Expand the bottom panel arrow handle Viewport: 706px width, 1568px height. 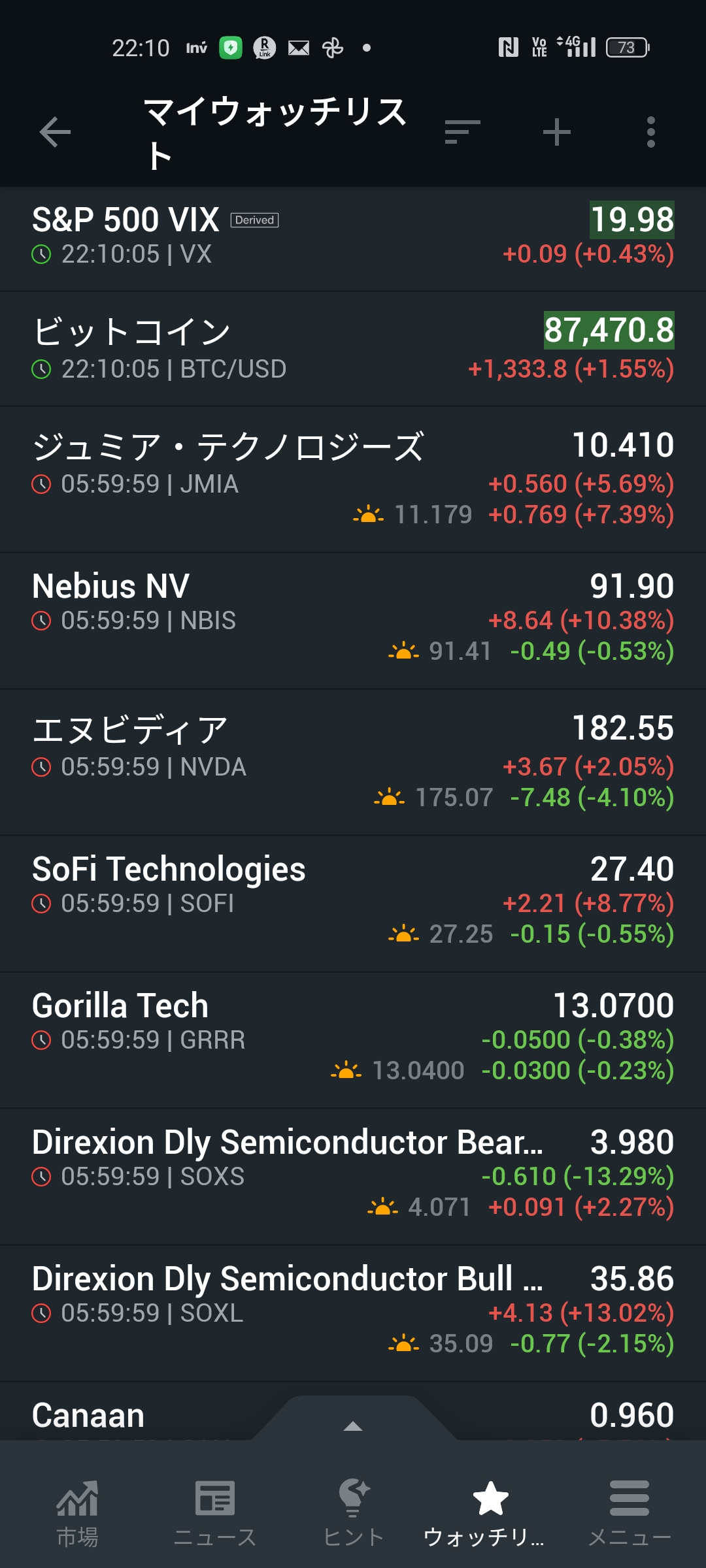tap(353, 1426)
